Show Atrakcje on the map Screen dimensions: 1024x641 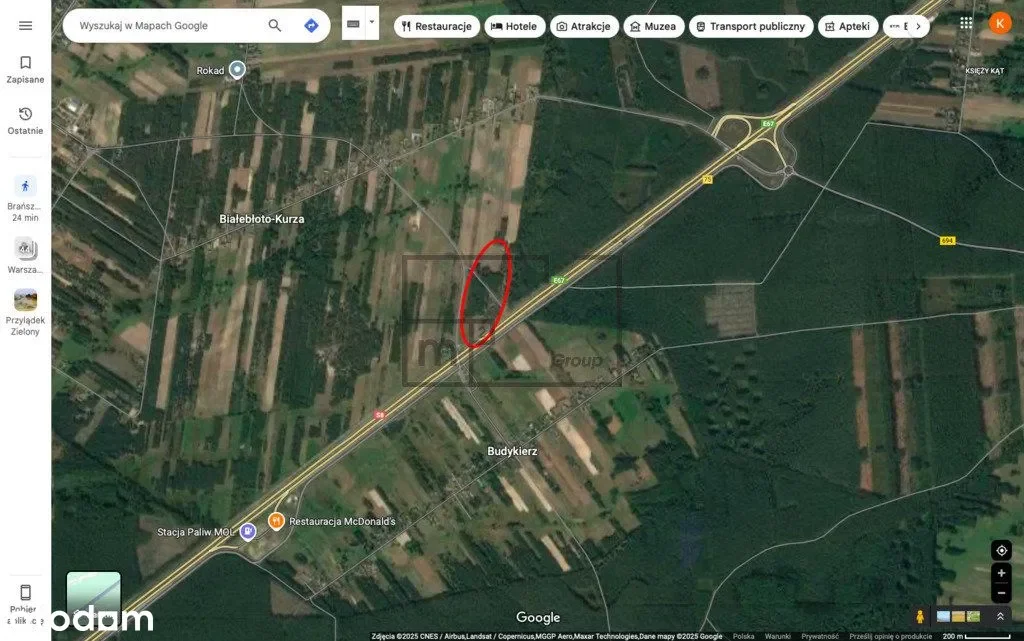583,26
